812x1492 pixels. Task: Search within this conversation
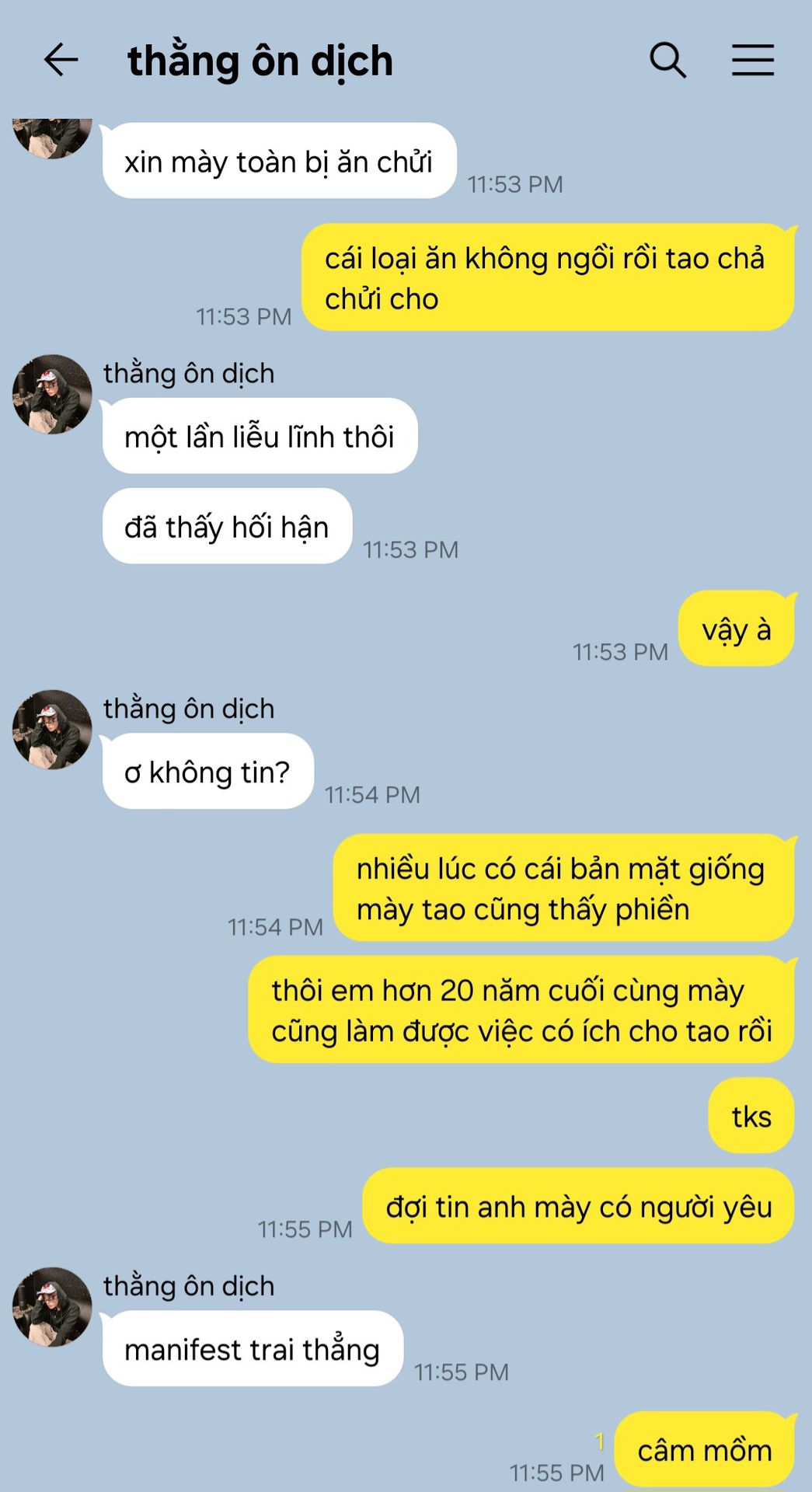667,60
